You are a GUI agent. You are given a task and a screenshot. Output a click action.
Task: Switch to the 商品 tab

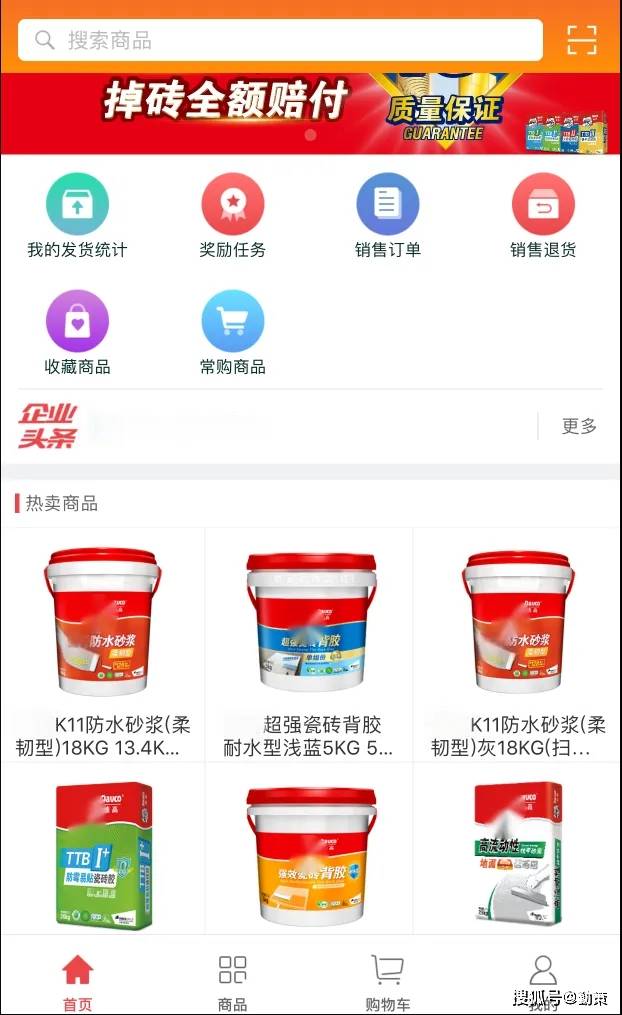pyautogui.click(x=232, y=981)
